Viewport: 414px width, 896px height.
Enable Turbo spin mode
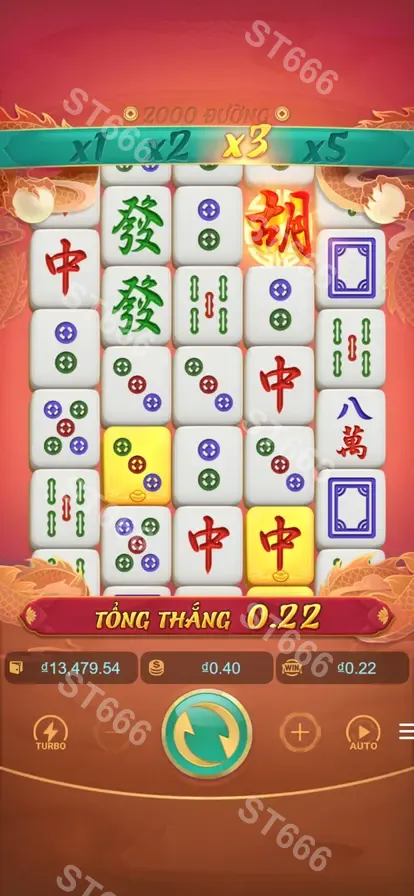coord(51,734)
